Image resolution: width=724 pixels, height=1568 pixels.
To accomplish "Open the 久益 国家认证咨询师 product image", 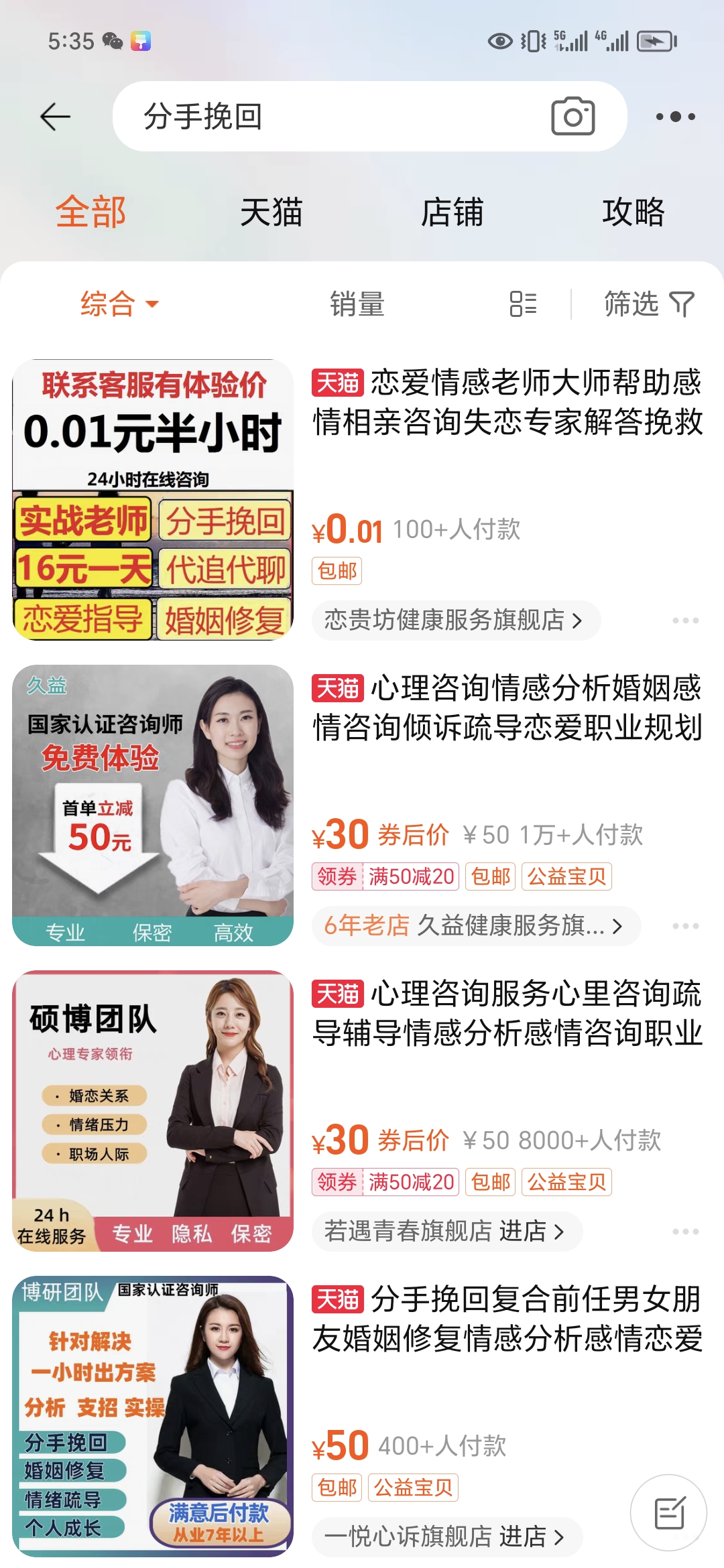I will coord(153,805).
